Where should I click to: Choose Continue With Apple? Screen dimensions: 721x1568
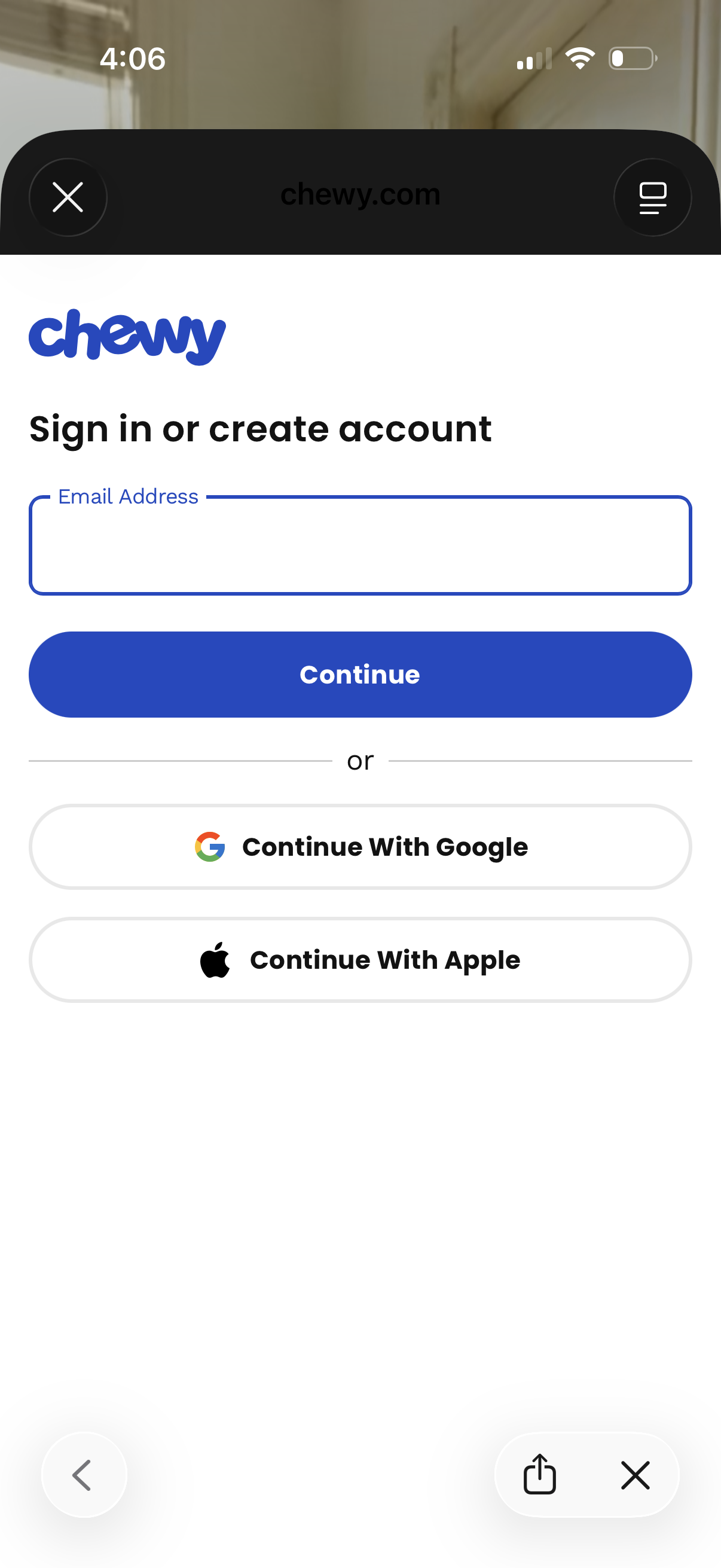tap(360, 960)
